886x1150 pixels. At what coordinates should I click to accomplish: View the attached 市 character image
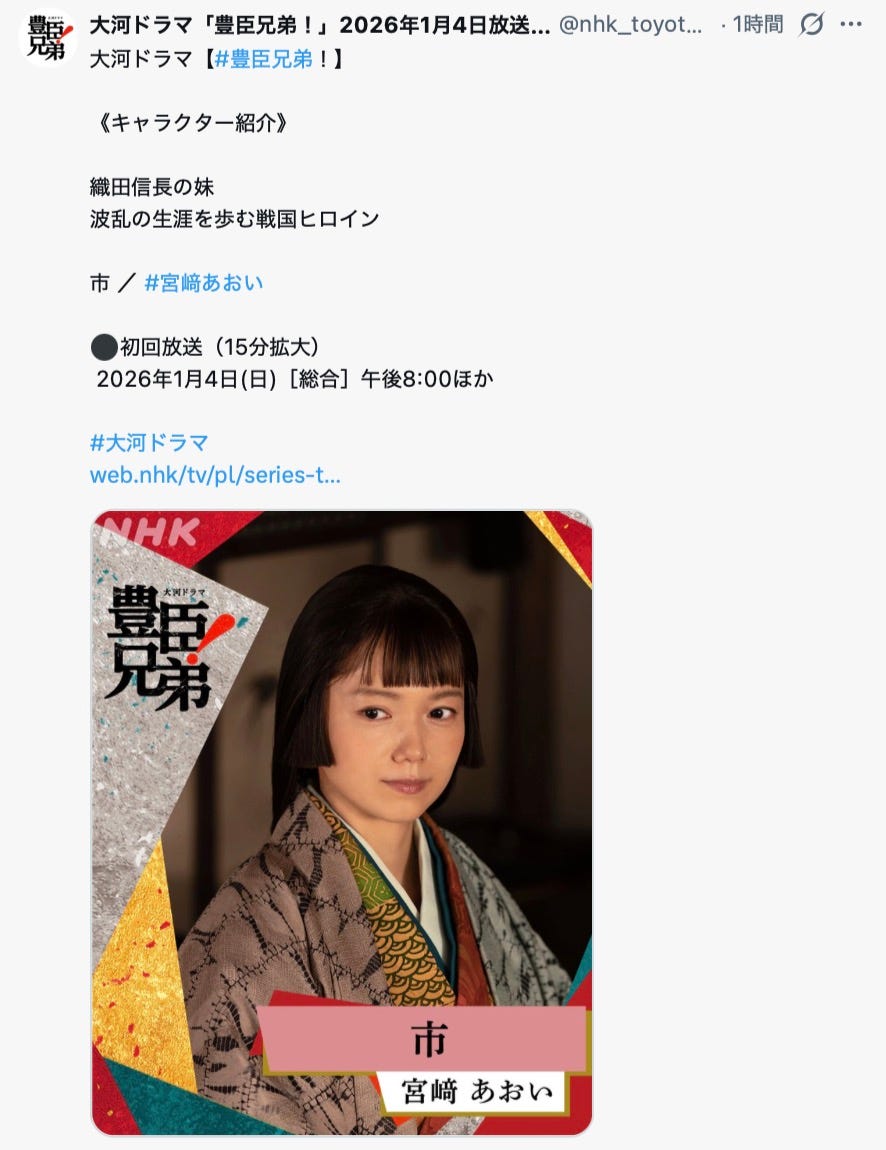tap(342, 822)
